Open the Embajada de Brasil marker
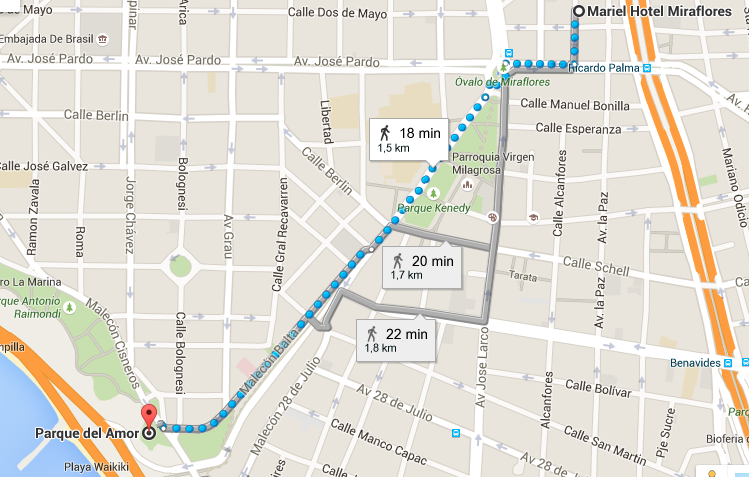Viewport: 749px width, 477px height. (103, 40)
